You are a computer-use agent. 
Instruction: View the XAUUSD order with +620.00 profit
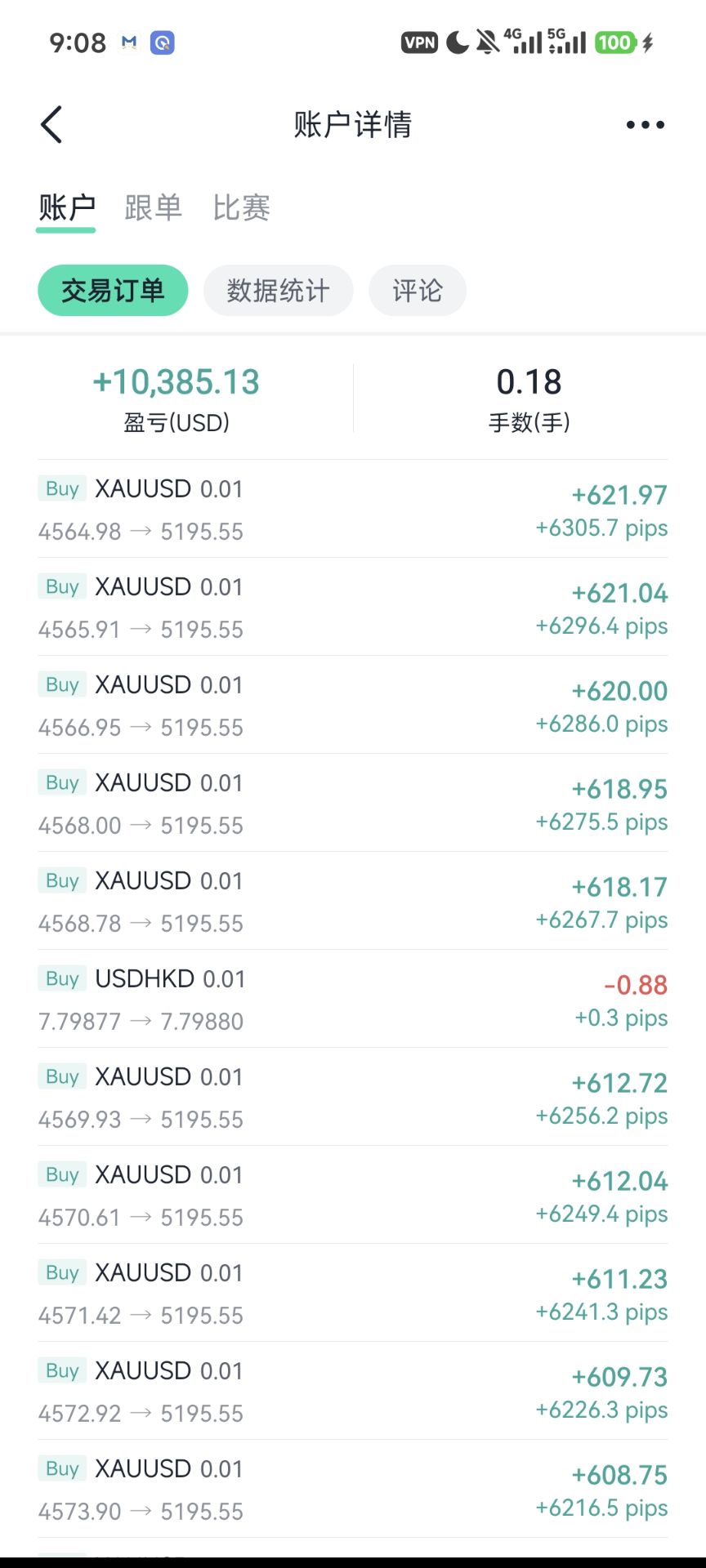pyautogui.click(x=353, y=706)
